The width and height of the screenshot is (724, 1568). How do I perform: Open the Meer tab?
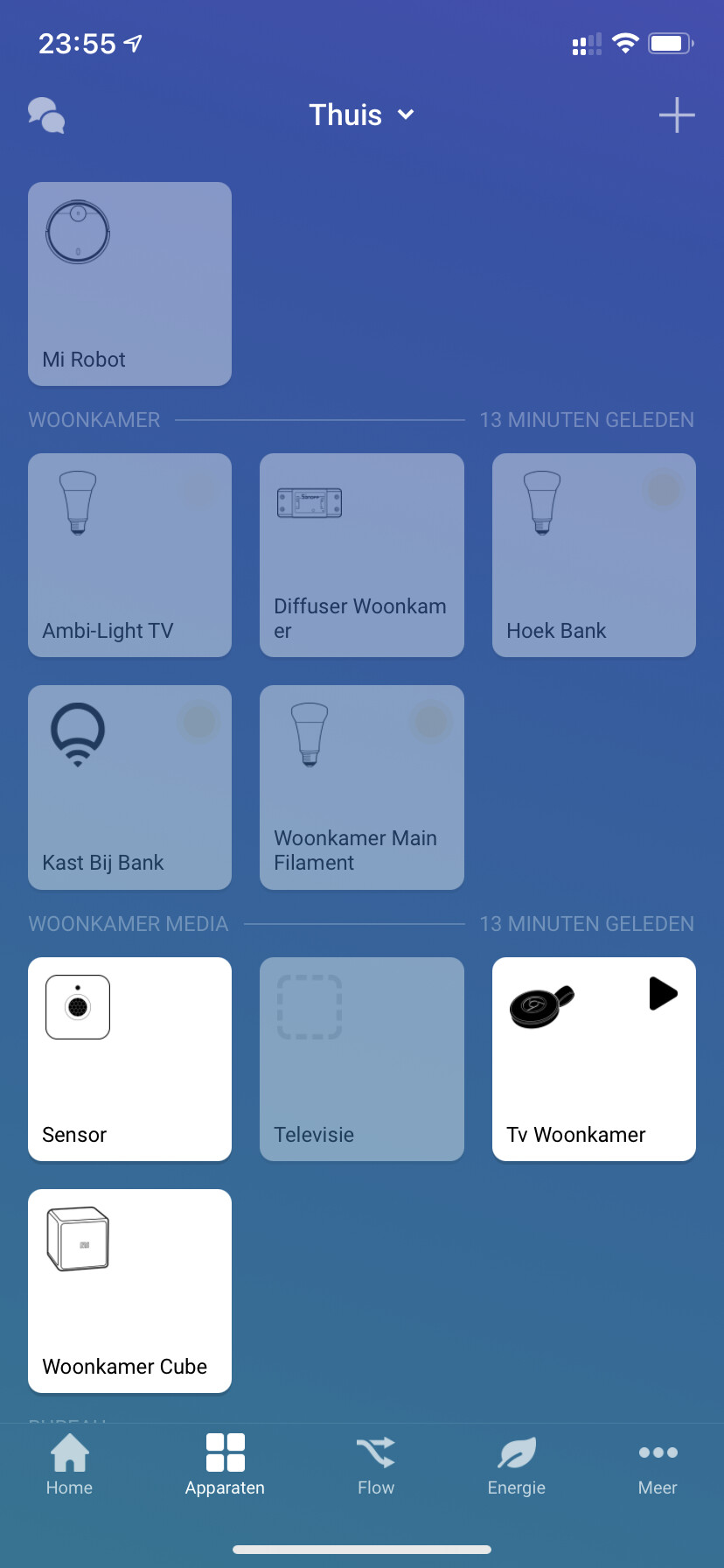(658, 1466)
